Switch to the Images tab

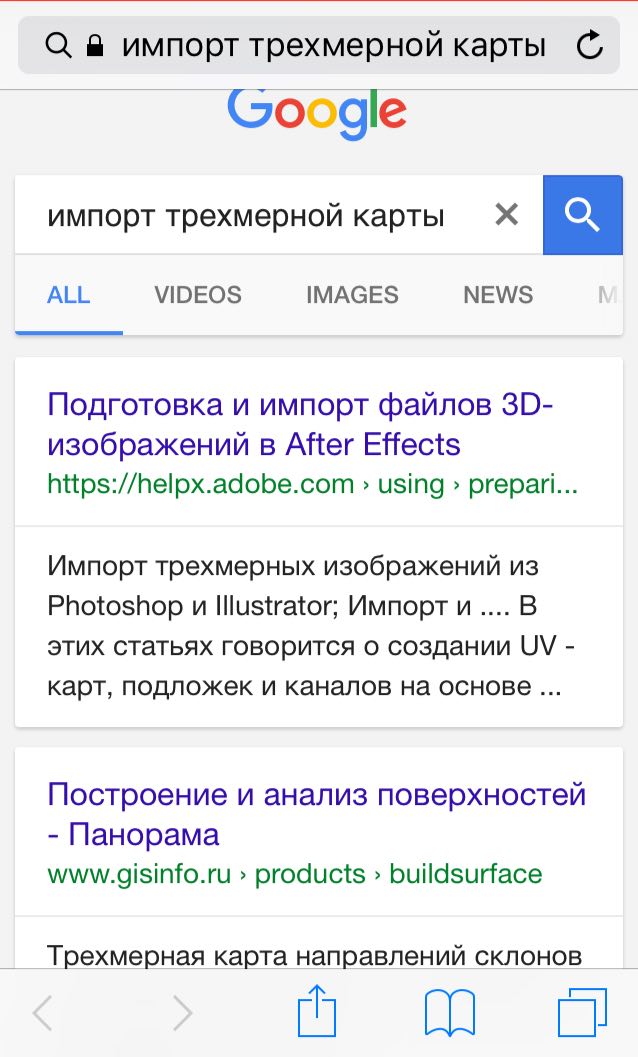352,295
